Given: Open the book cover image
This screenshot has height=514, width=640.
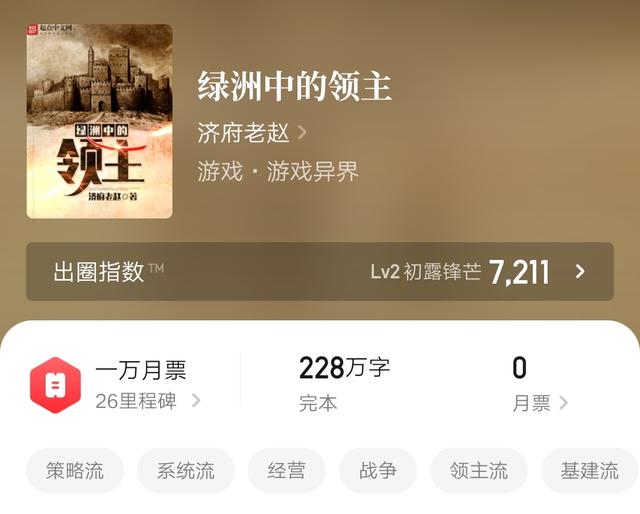Looking at the screenshot, I should [x=99, y=121].
